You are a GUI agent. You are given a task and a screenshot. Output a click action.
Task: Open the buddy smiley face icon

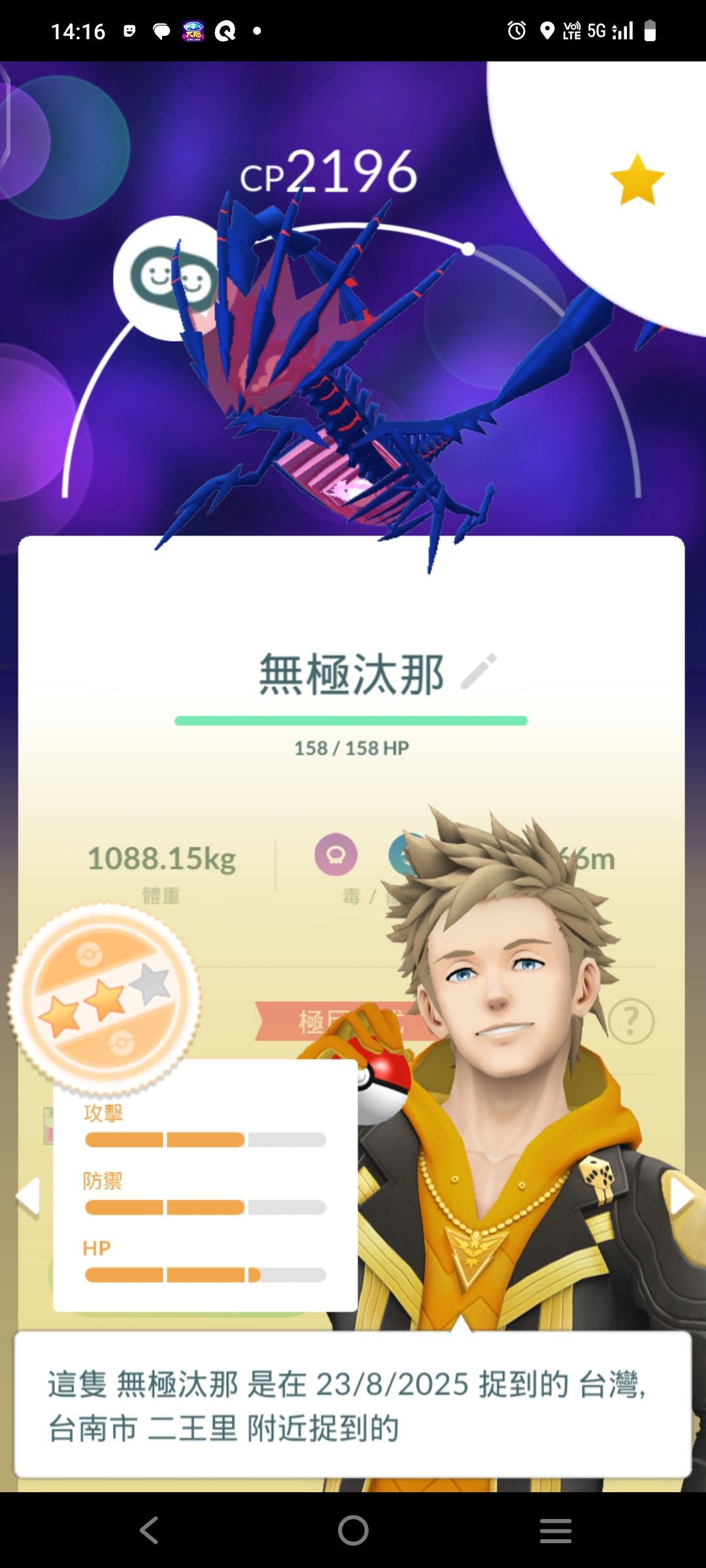click(x=173, y=278)
